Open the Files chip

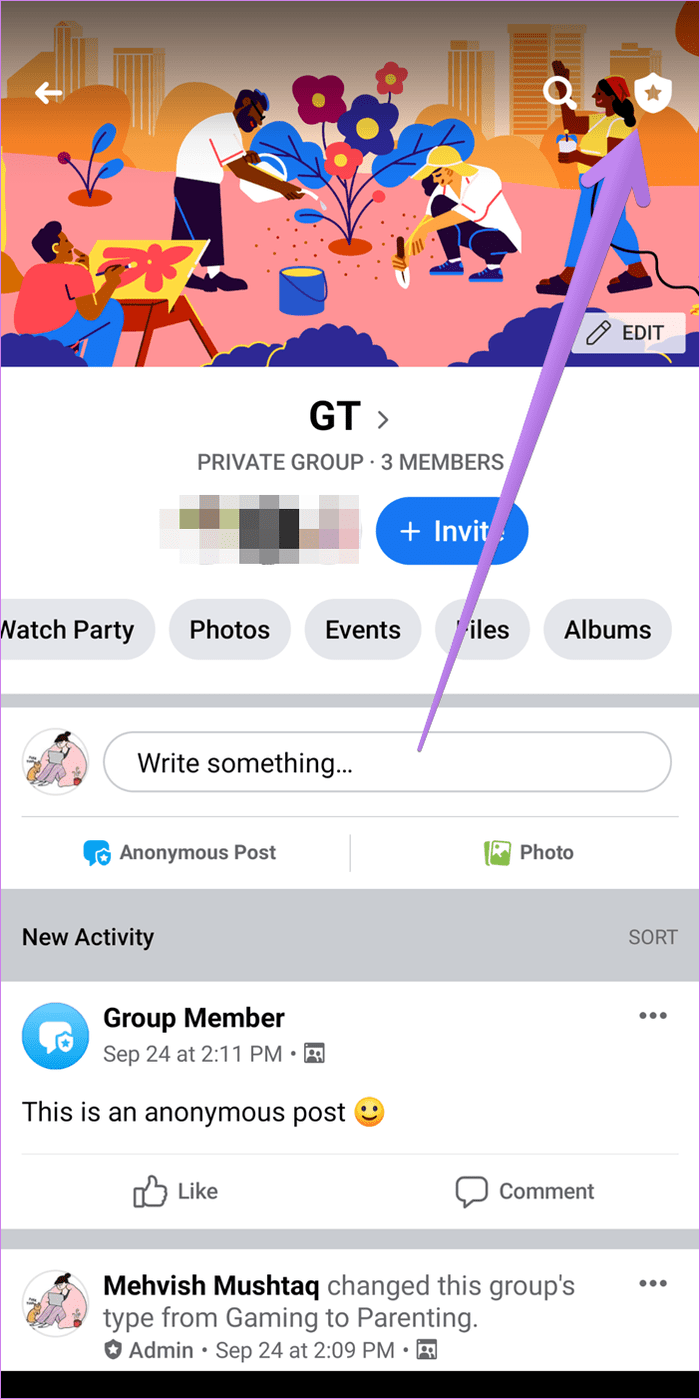(x=482, y=630)
